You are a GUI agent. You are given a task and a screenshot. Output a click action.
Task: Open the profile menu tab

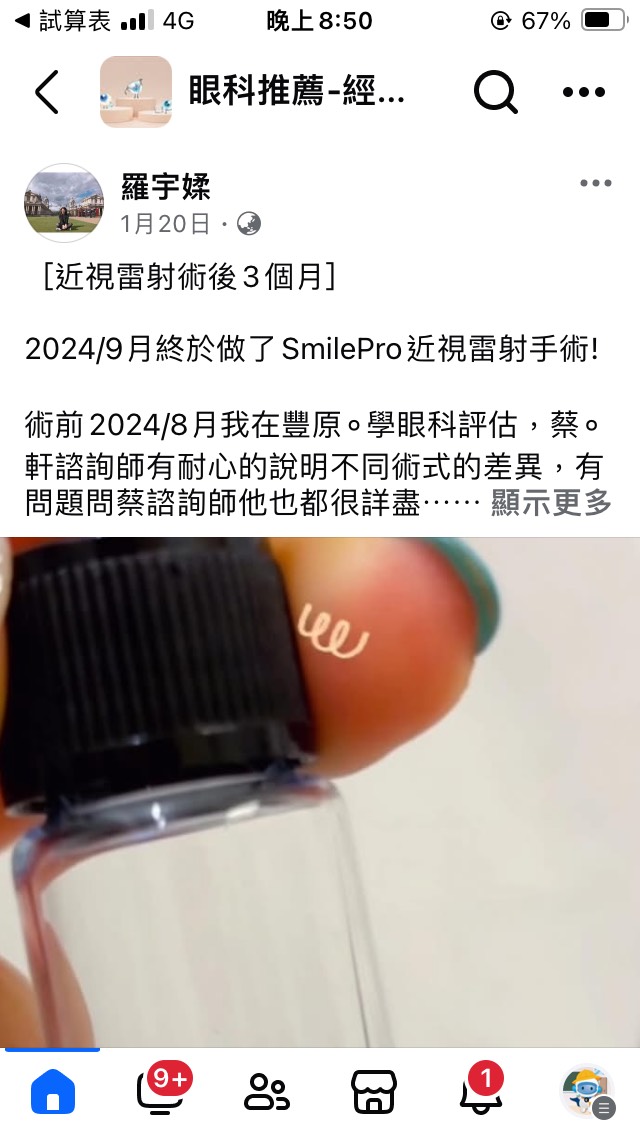587,1091
